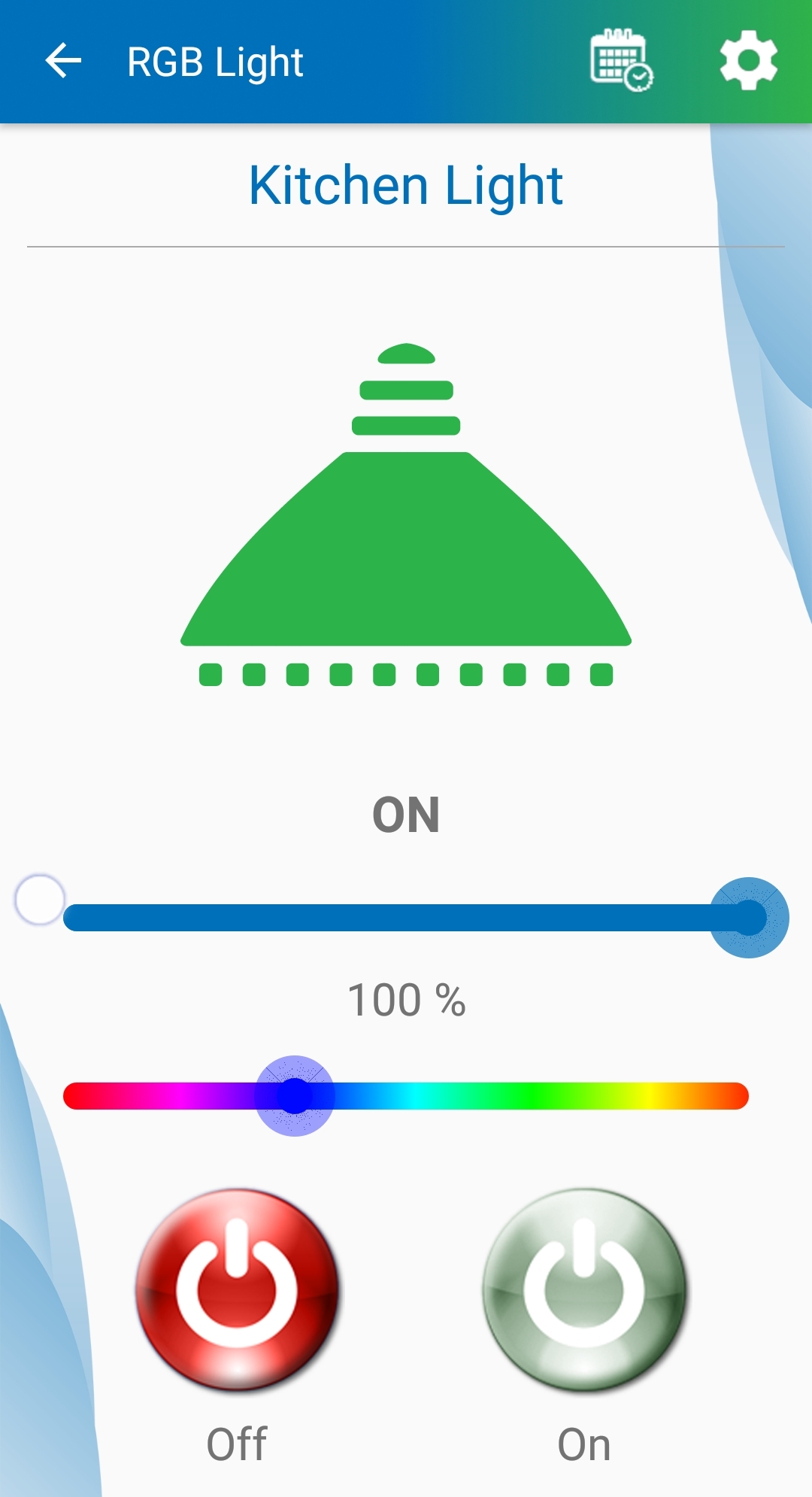This screenshot has width=812, height=1497.
Task: Open the schedule calendar icon
Action: (x=621, y=61)
